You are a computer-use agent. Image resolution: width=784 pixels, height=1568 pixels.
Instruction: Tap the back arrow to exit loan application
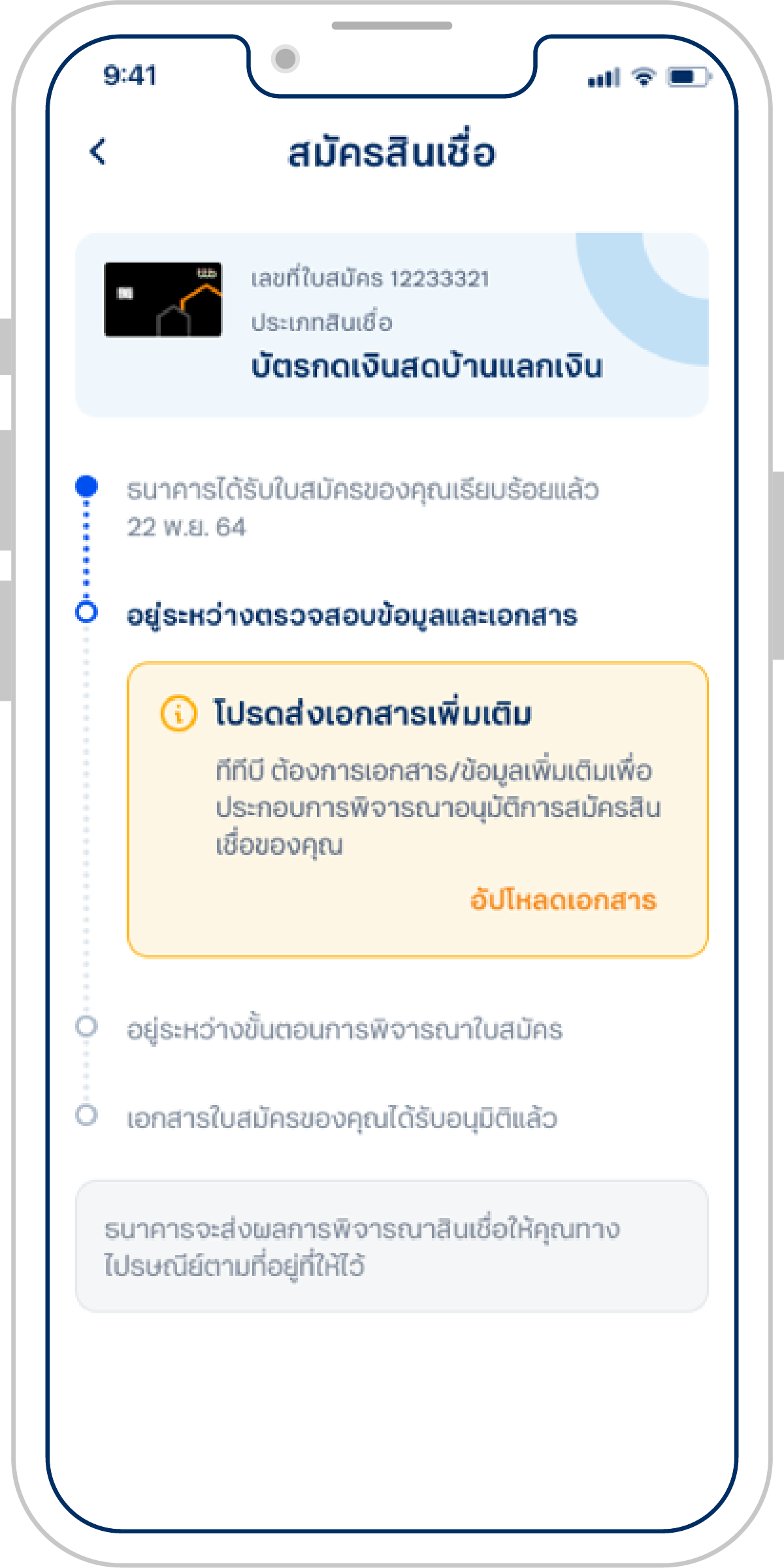pyautogui.click(x=98, y=152)
